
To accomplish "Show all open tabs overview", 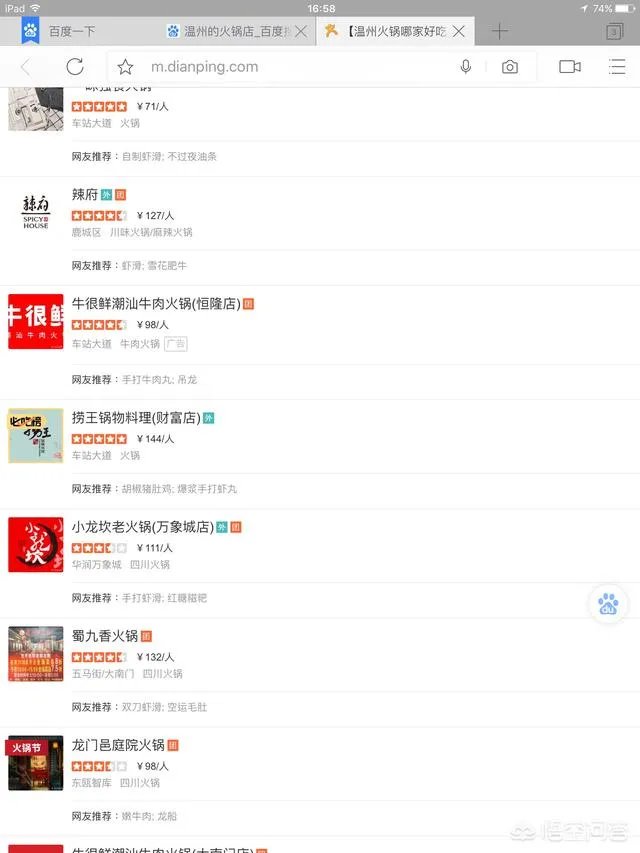I will [x=614, y=31].
